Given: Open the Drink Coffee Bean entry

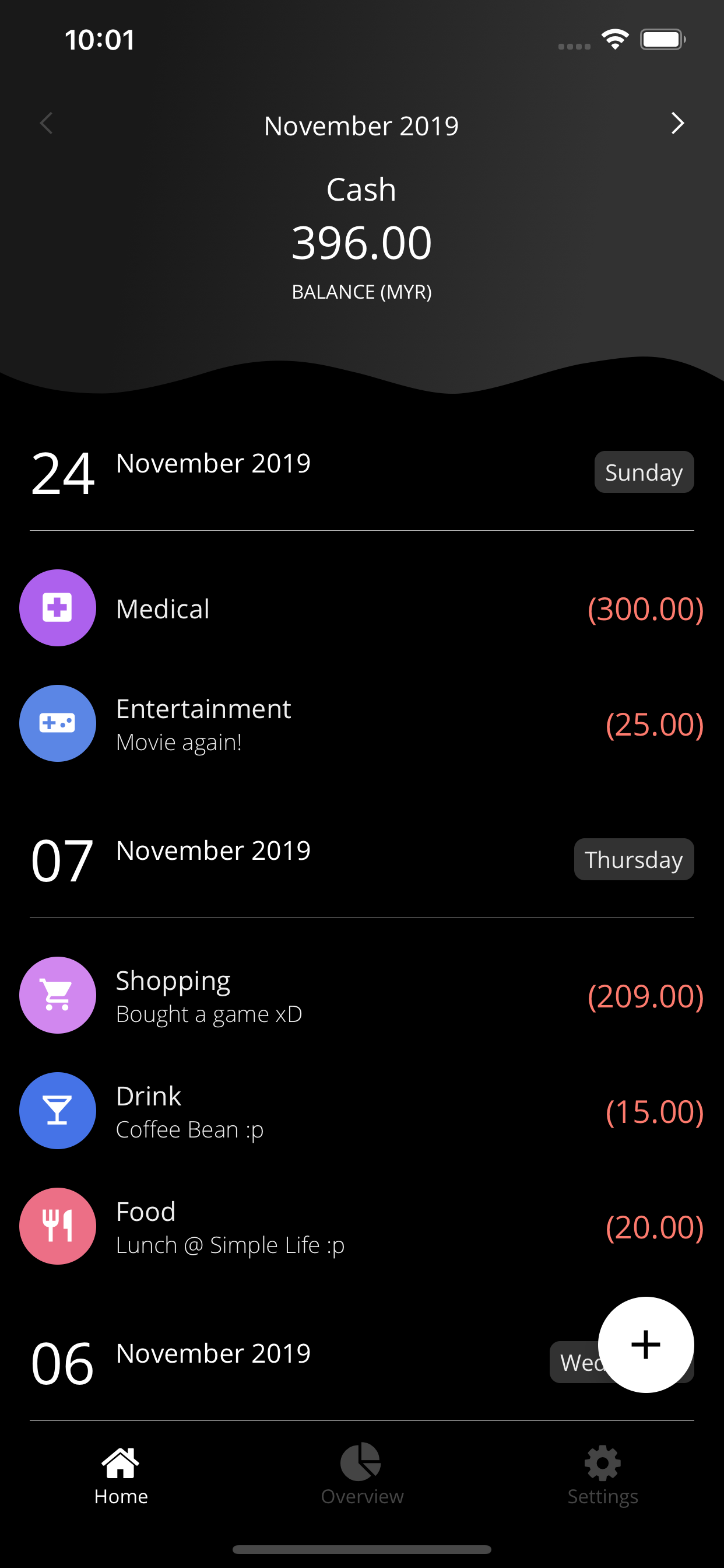Looking at the screenshot, I should (361, 1111).
